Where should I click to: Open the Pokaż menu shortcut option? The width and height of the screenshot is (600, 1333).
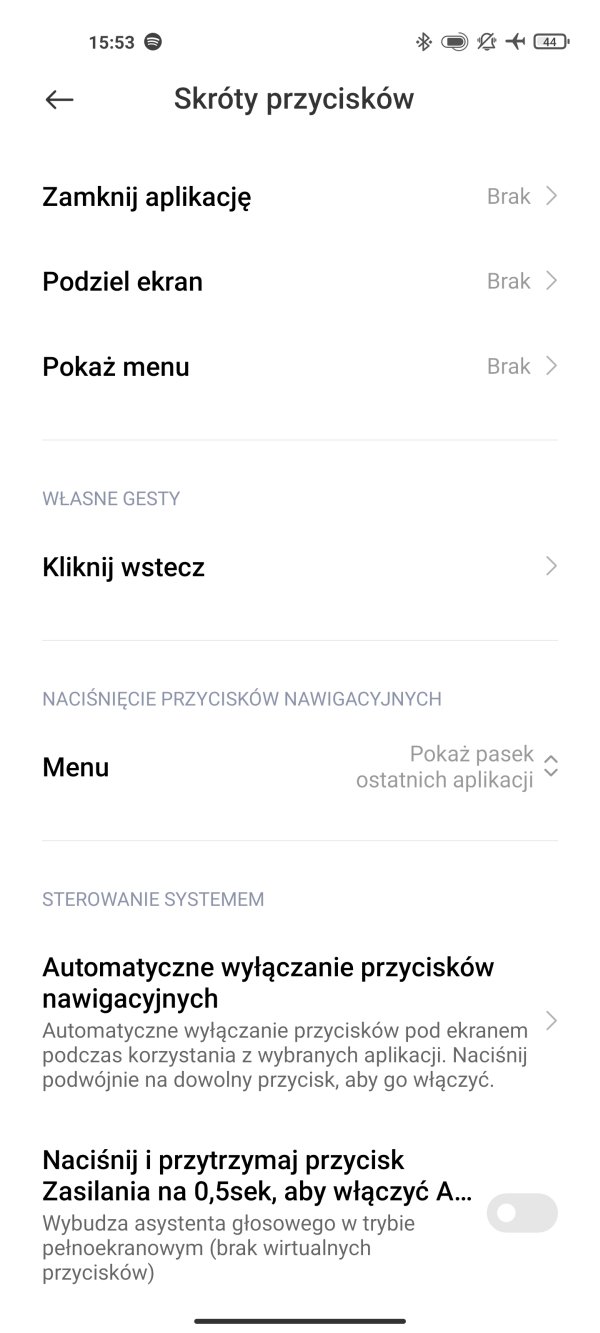[x=300, y=366]
